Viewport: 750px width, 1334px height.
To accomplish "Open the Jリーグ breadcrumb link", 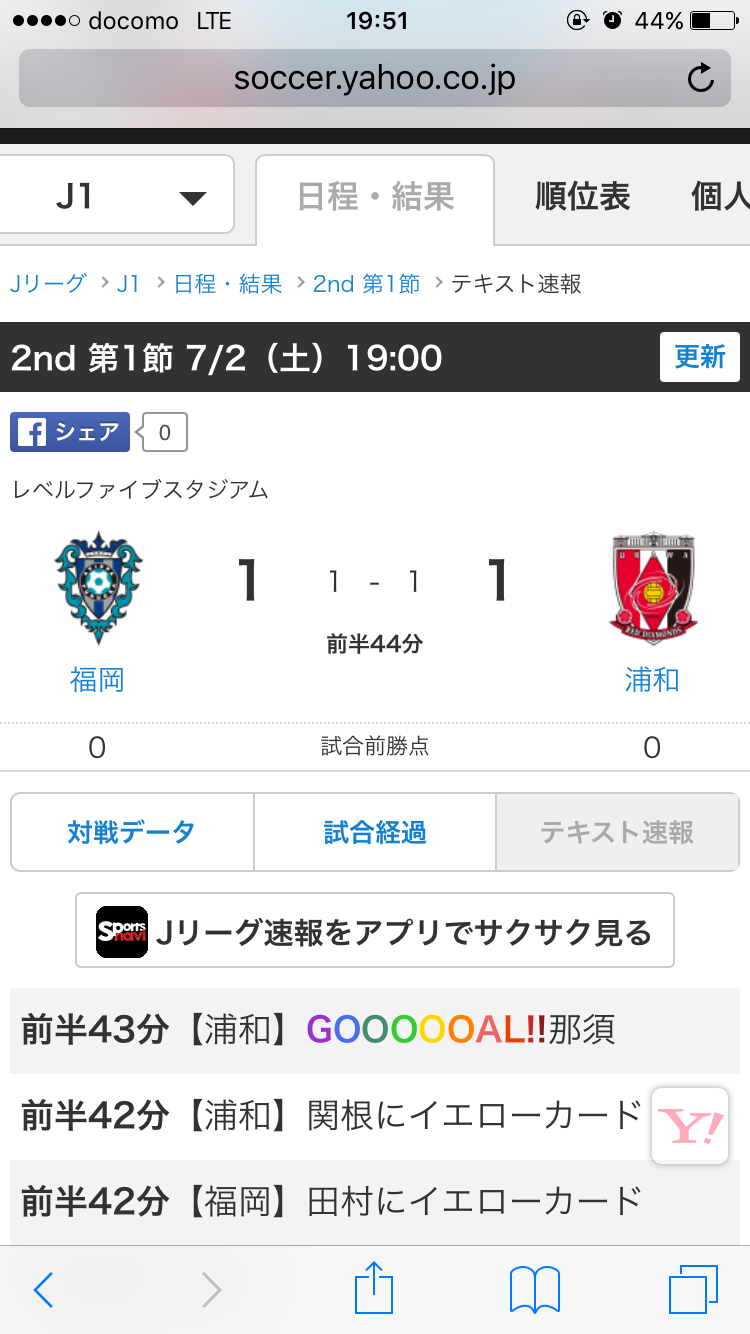I will (48, 284).
